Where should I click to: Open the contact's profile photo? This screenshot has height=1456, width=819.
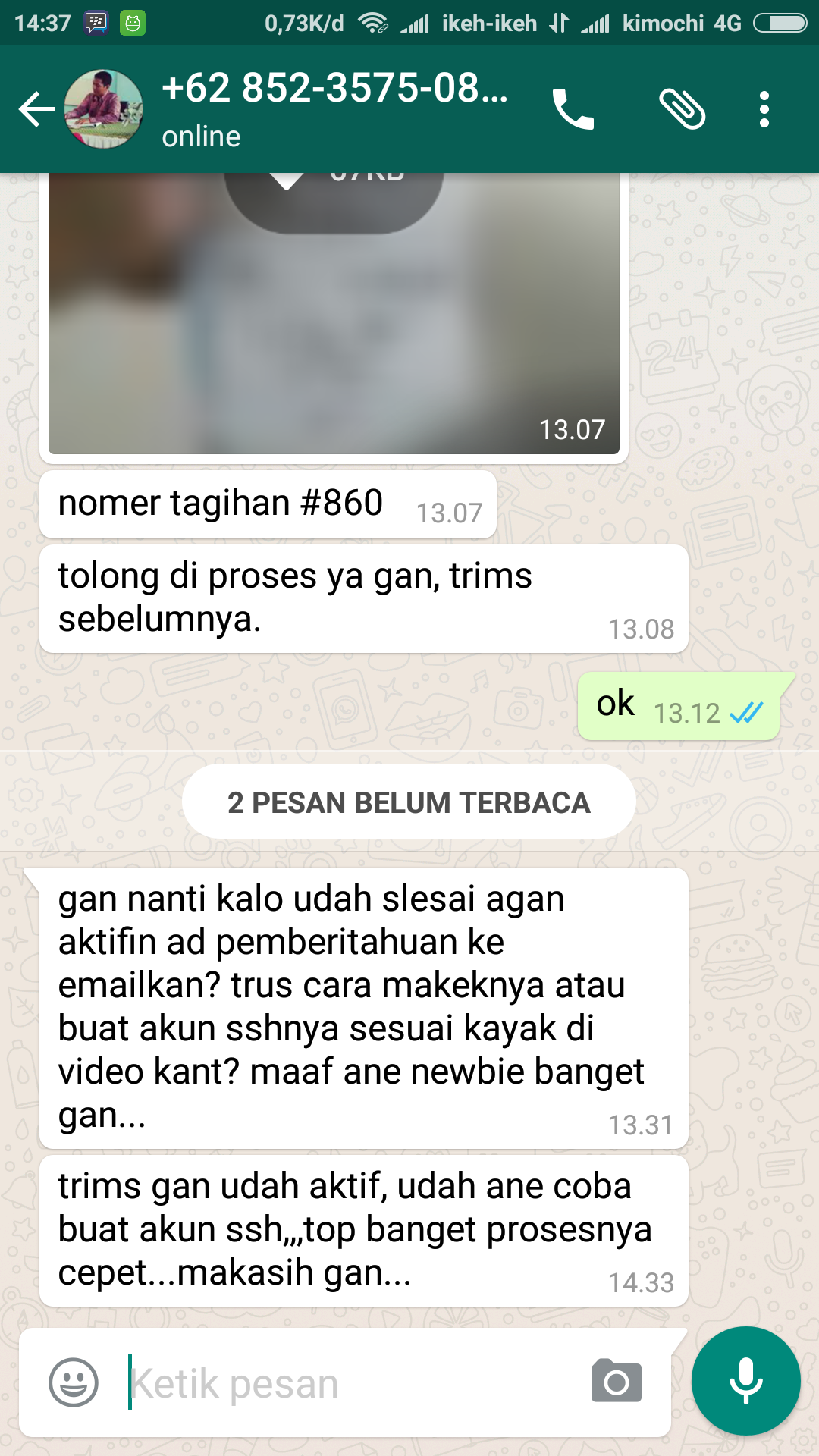tap(103, 109)
